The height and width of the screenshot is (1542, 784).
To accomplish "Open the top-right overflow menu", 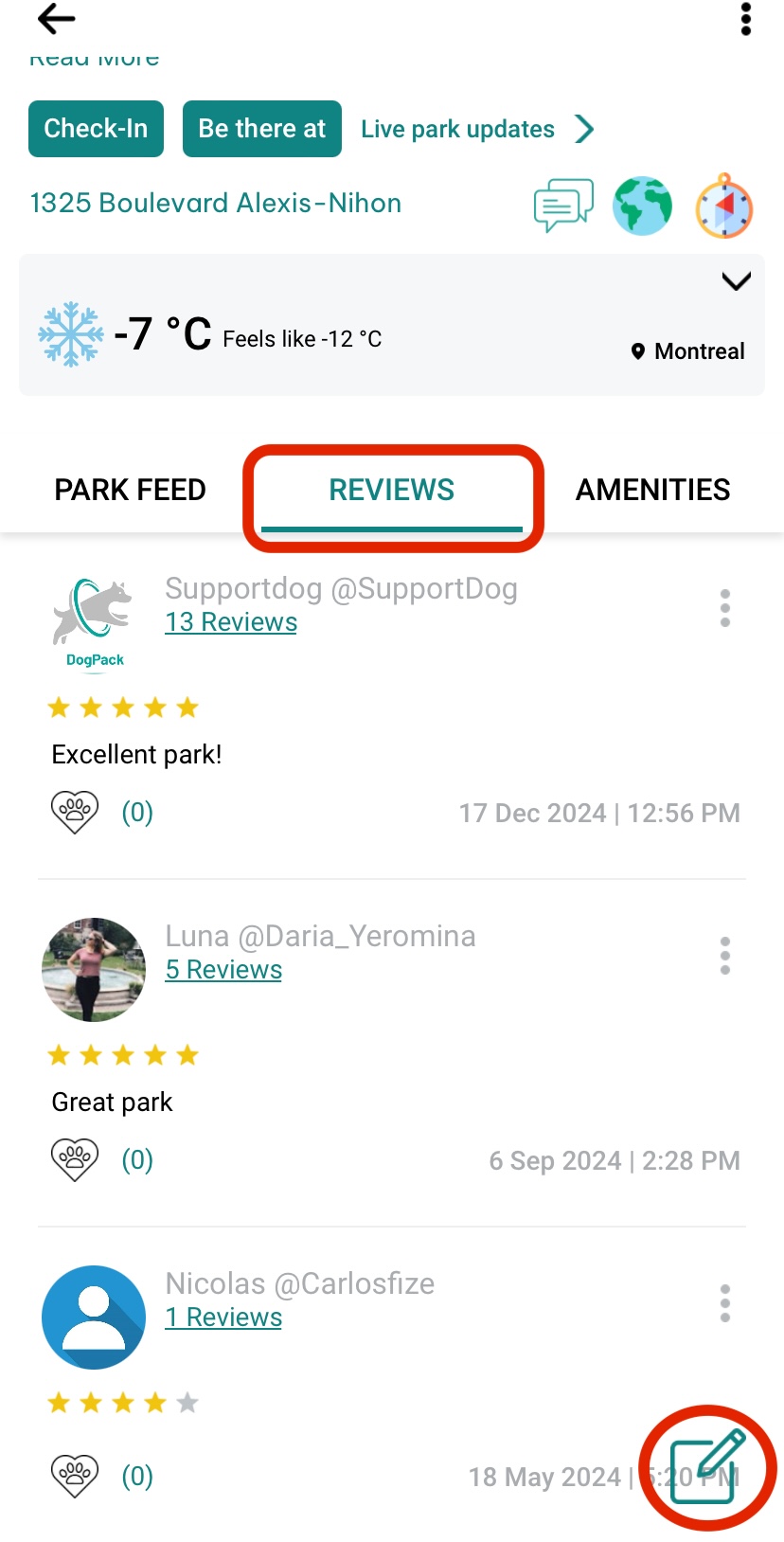I will (745, 19).
